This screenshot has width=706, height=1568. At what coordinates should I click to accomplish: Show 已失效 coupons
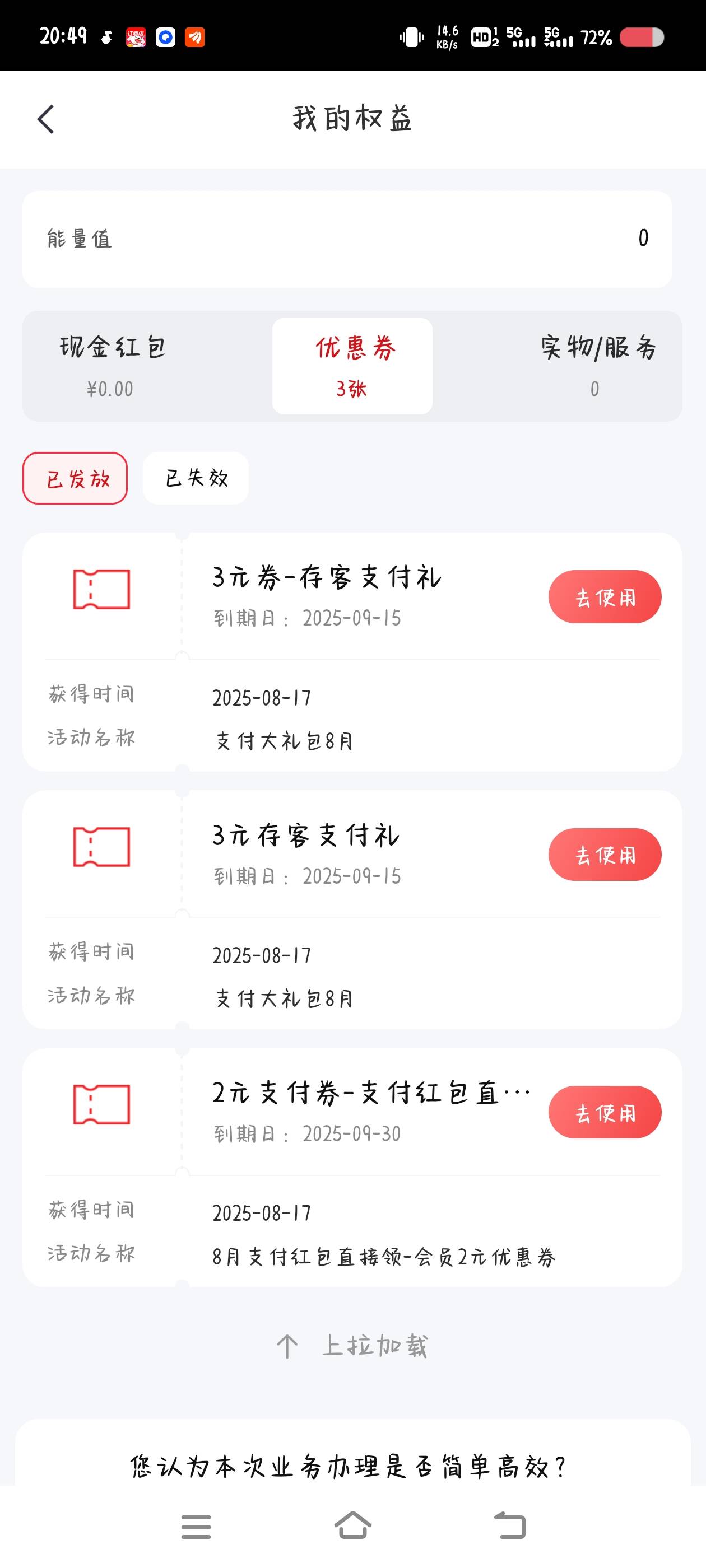click(x=196, y=478)
